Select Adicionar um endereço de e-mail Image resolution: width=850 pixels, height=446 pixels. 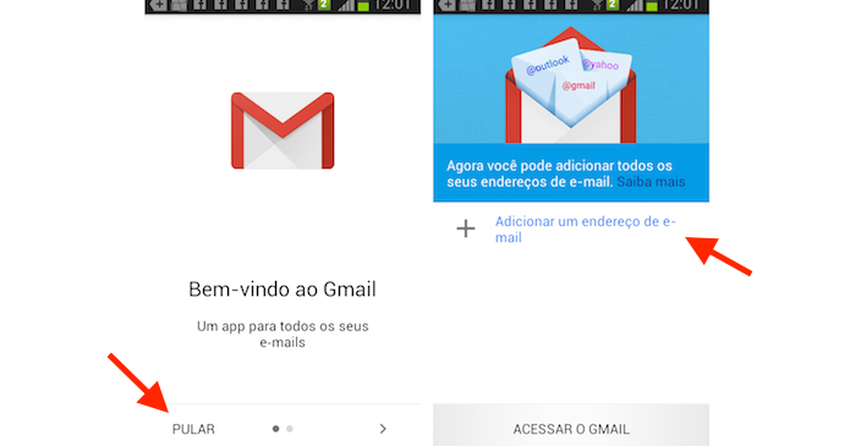pos(585,229)
